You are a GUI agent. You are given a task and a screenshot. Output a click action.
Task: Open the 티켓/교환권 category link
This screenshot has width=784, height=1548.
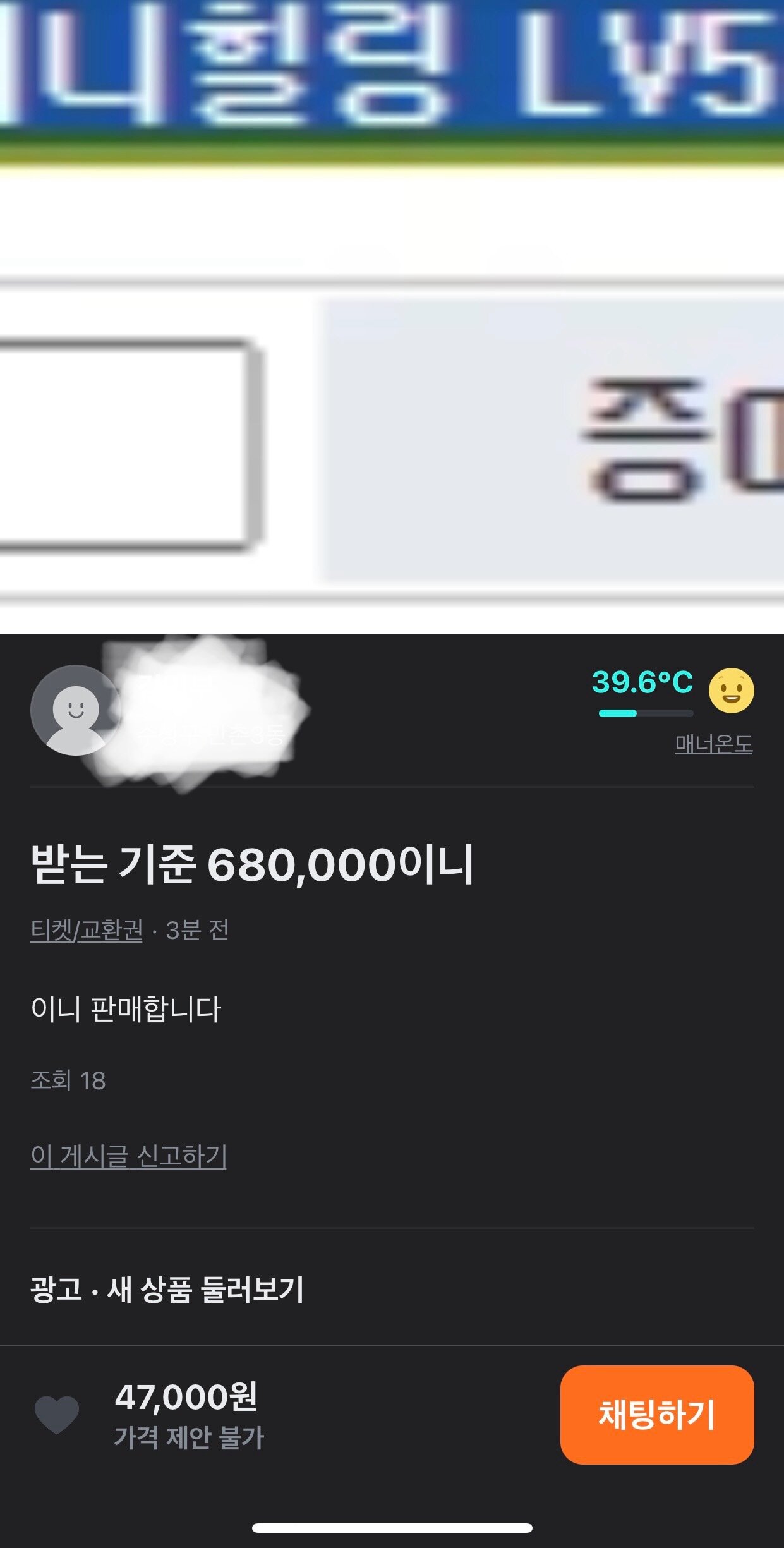(87, 930)
